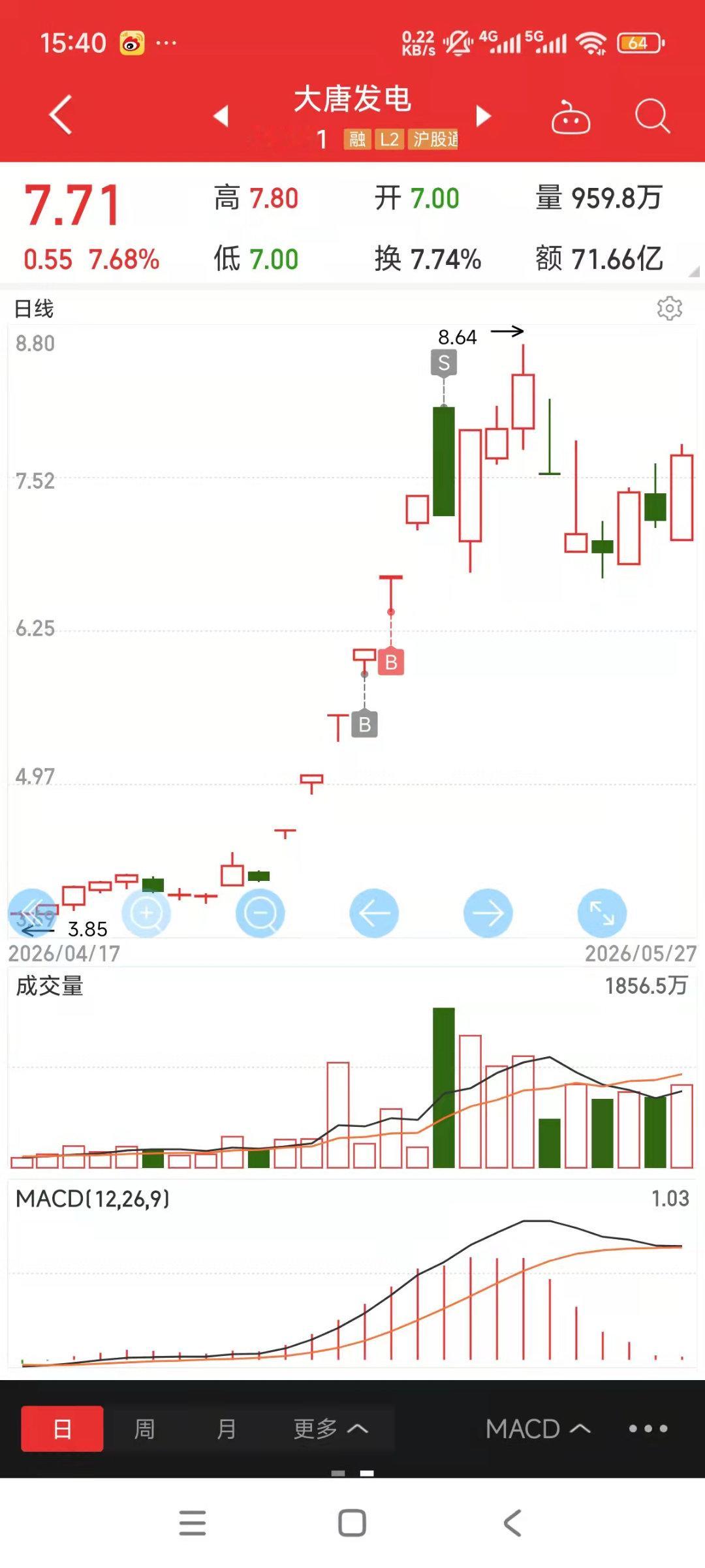Switch to the next stock
Screen dimensions: 705x1568
pyautogui.click(x=483, y=115)
